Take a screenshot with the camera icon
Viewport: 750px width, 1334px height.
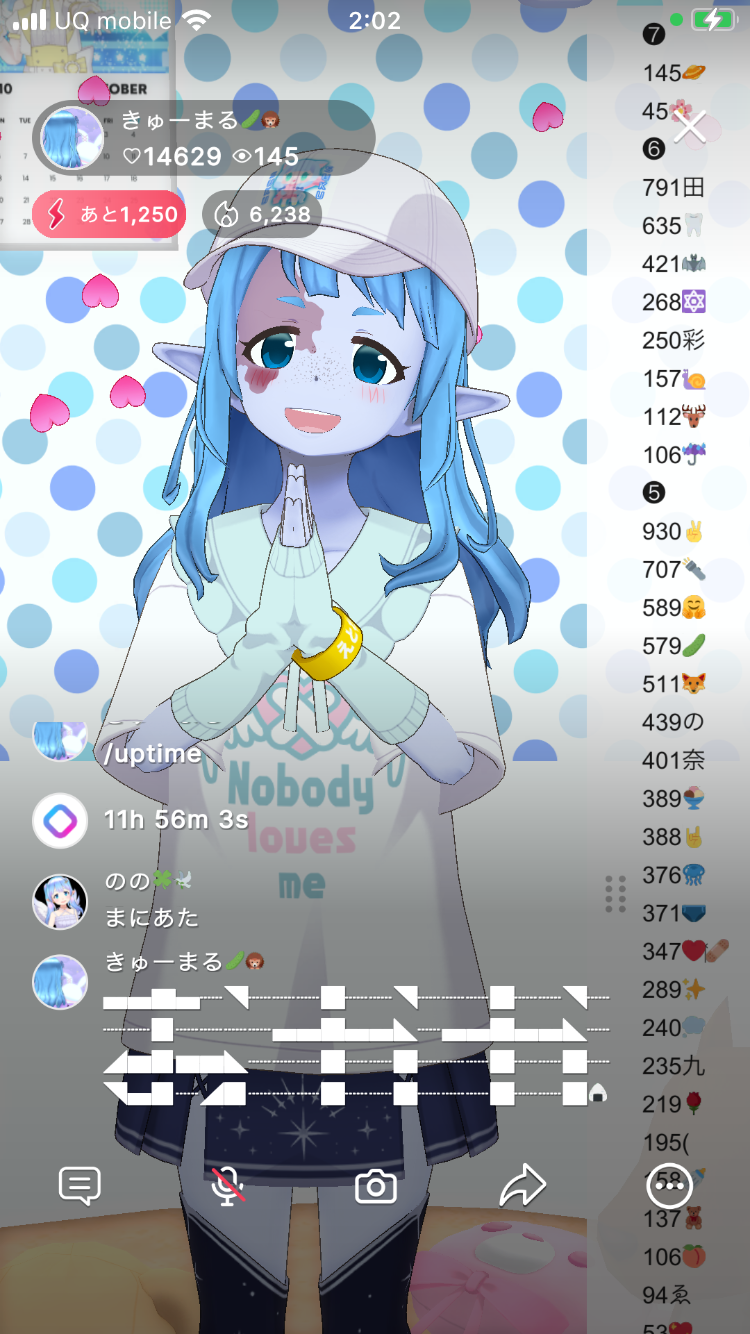click(376, 1187)
